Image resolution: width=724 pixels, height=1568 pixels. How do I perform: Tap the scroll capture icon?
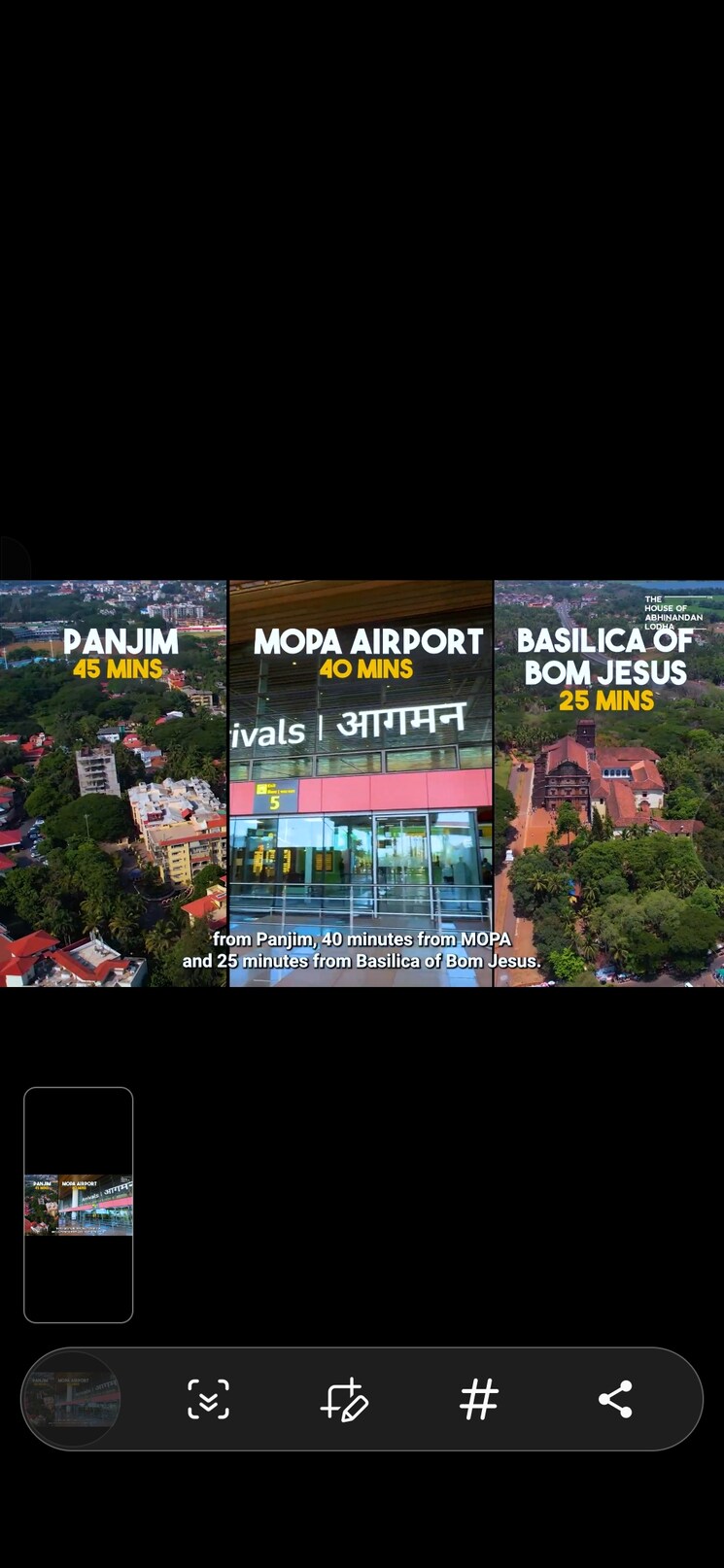point(208,1399)
